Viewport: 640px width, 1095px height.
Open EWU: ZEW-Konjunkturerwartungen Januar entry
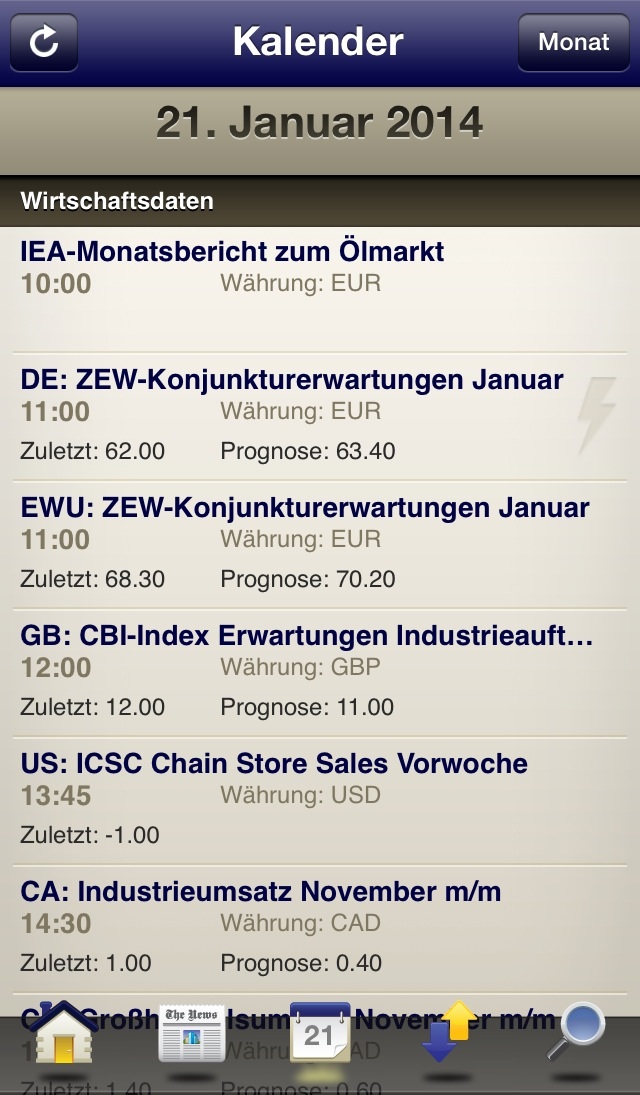320,543
